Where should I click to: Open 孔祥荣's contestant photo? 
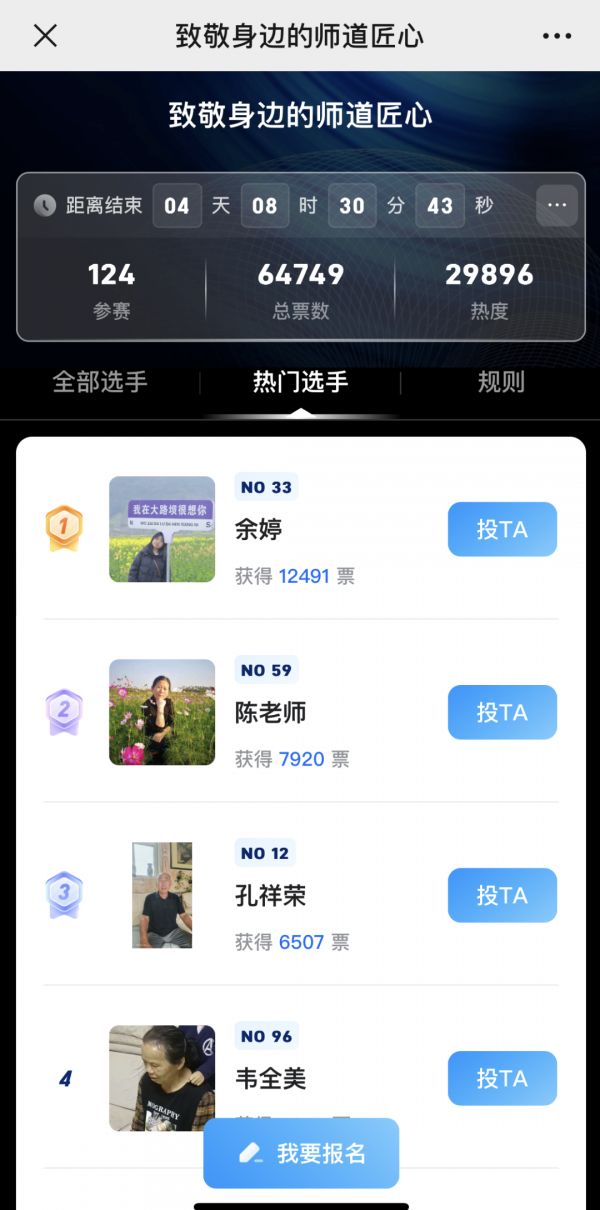[x=162, y=895]
